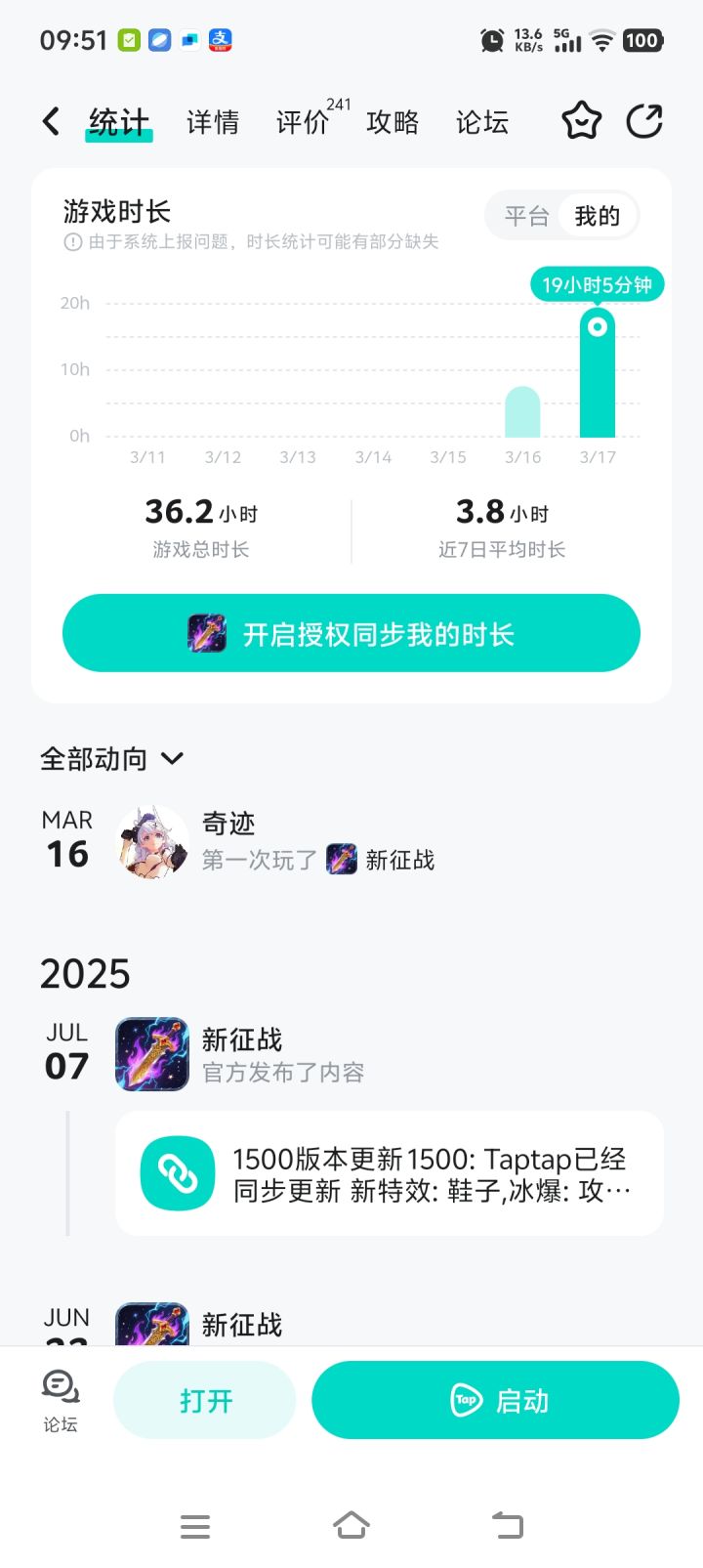Open the 评价 tab with 241 reviews
Image resolution: width=703 pixels, height=1568 pixels.
pos(303,122)
